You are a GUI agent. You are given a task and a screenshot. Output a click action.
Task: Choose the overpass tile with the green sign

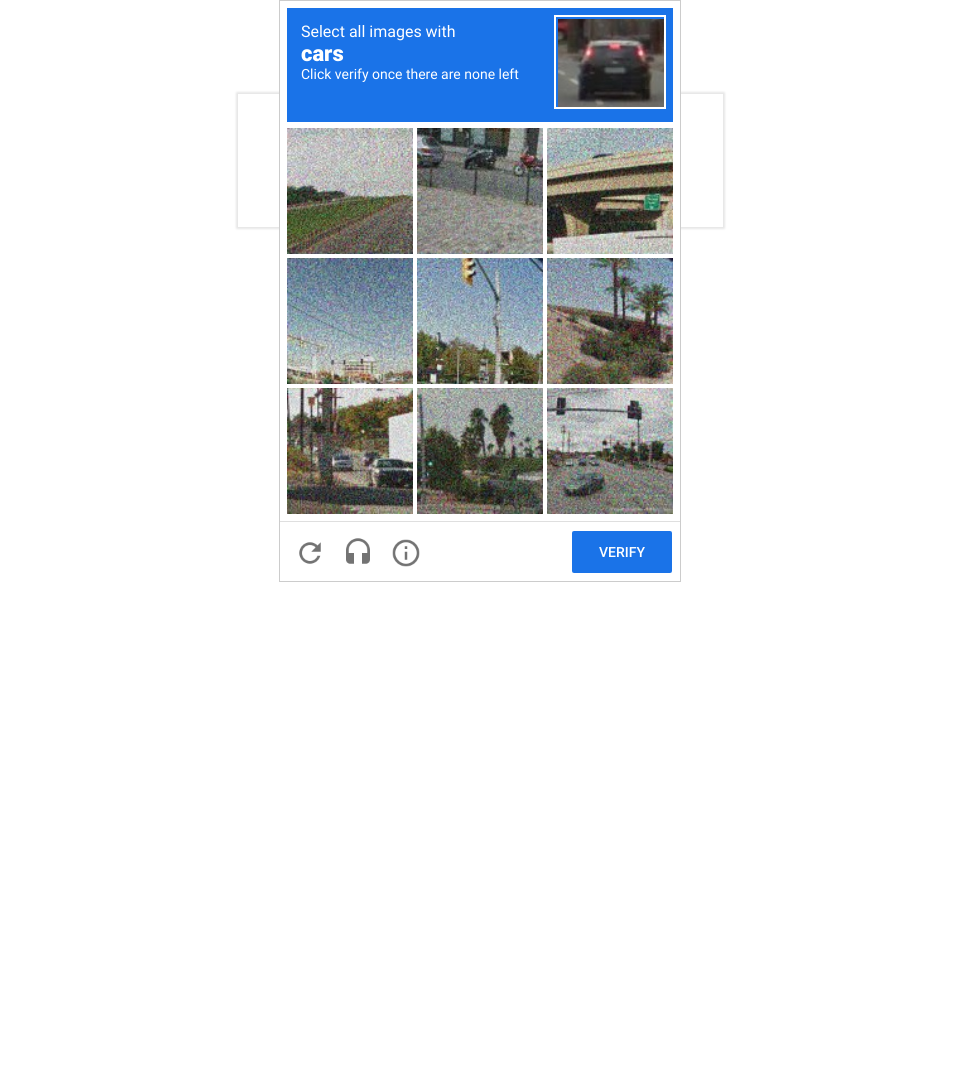tap(610, 191)
